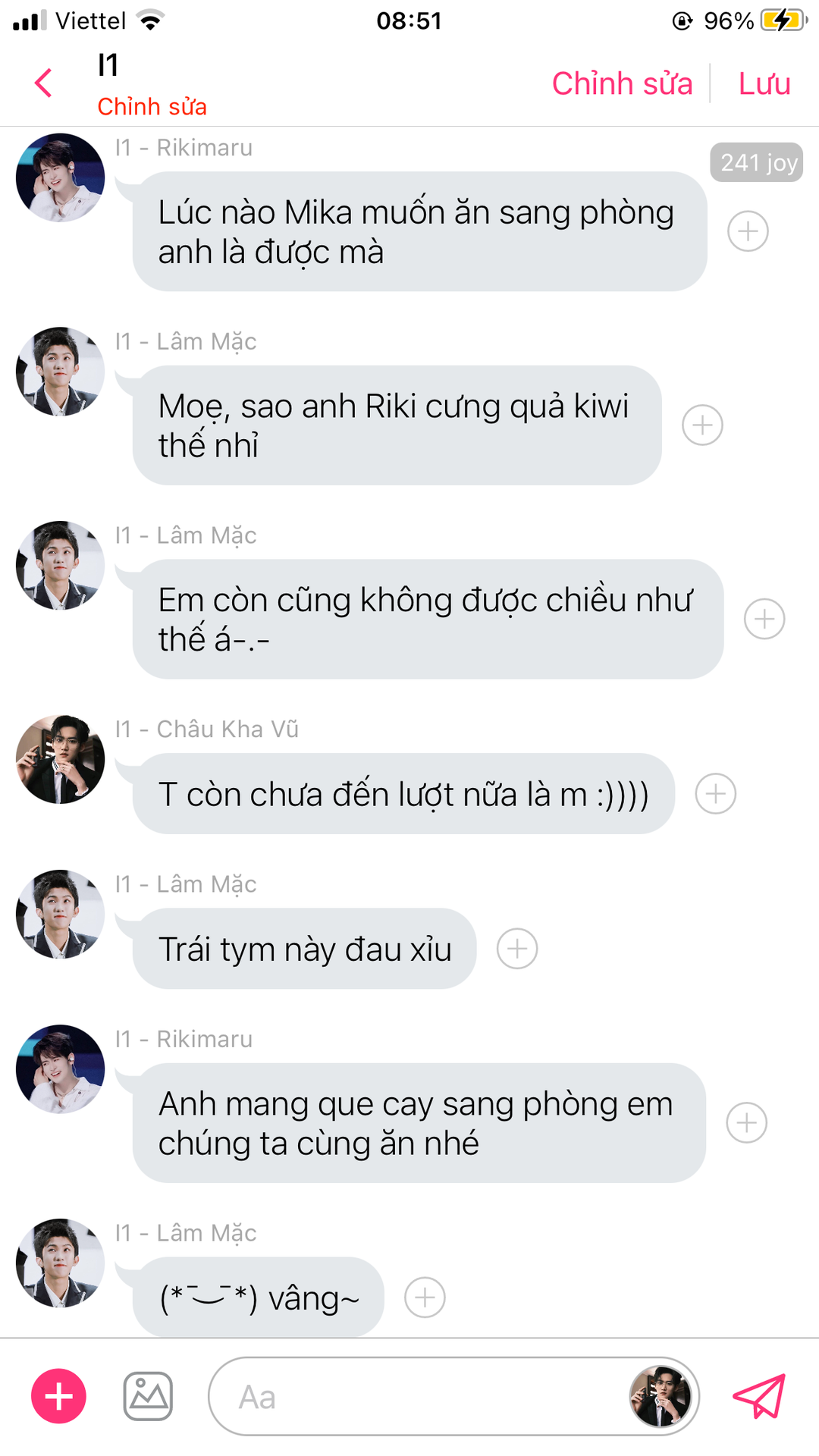Tap Chỉnh sửa in the top bar
This screenshot has height=1456, width=819.
point(622,83)
